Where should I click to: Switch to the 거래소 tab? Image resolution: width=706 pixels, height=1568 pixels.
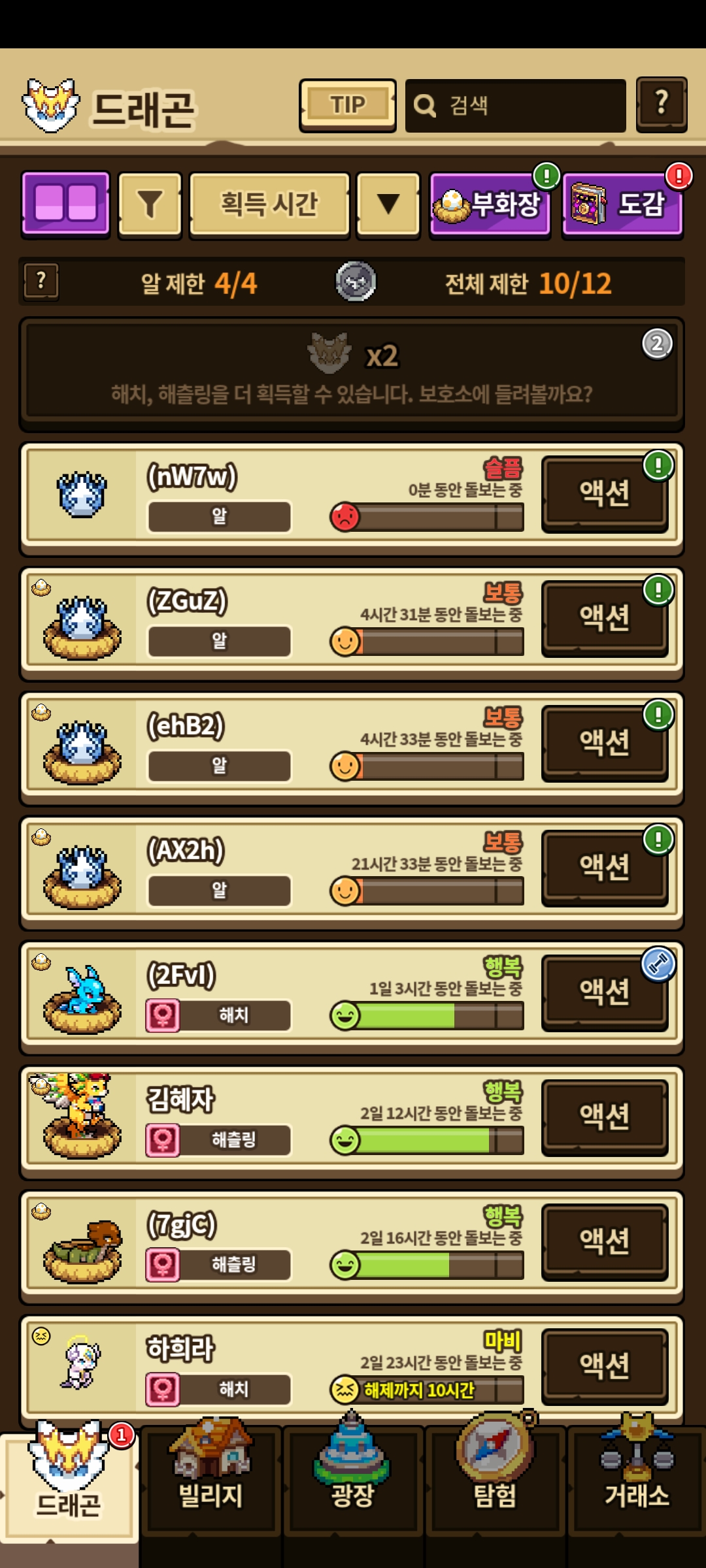(637, 1484)
